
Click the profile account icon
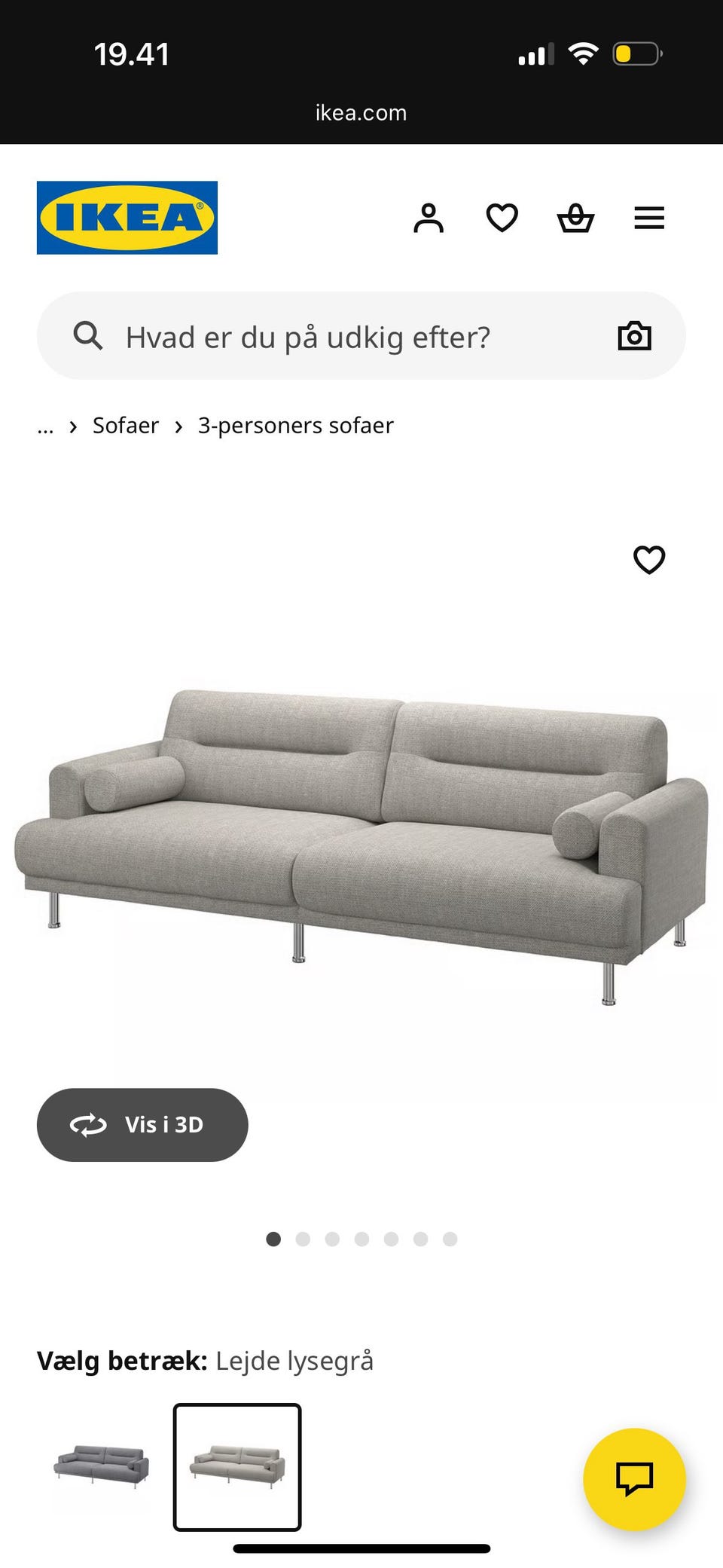pos(429,219)
